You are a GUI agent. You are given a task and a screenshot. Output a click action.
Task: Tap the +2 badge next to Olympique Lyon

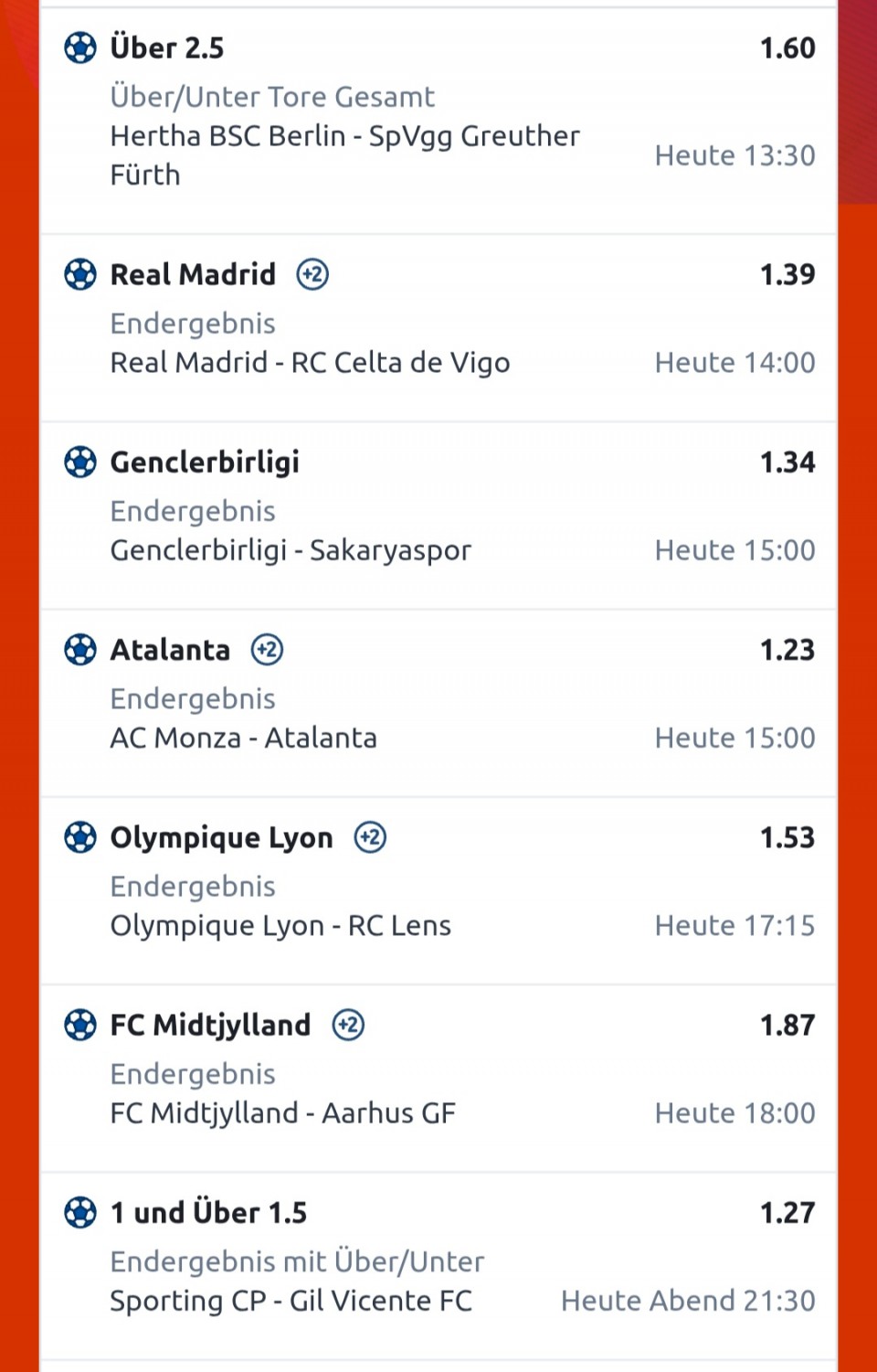click(370, 837)
